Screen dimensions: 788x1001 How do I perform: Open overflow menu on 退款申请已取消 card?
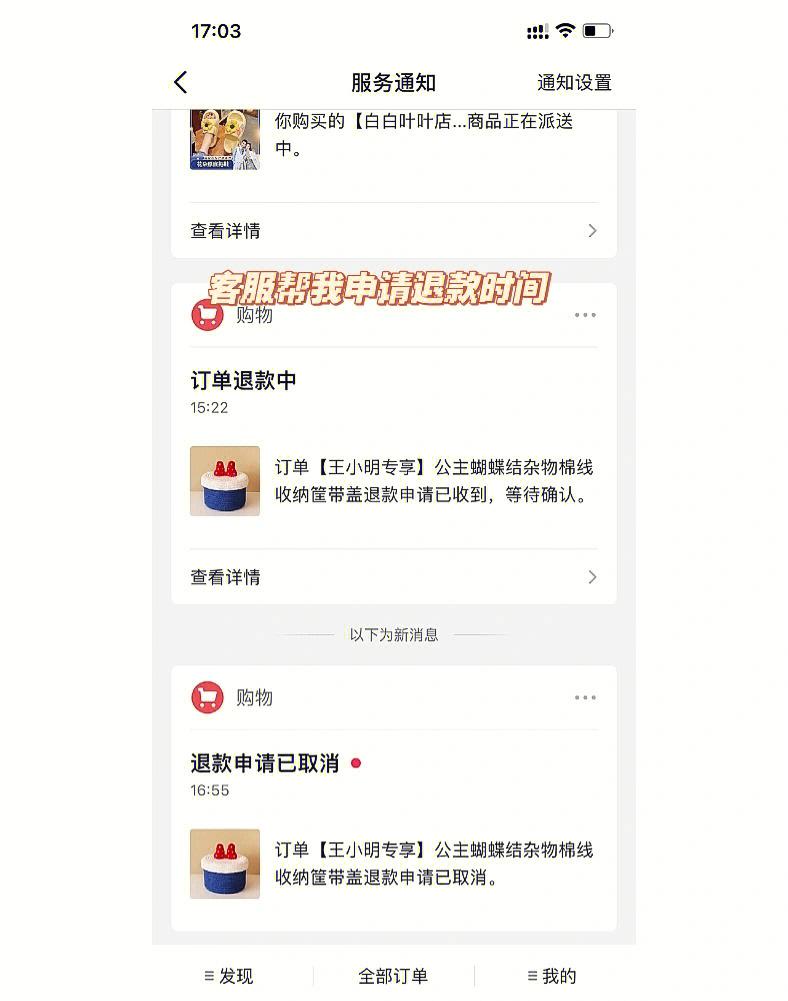[585, 698]
